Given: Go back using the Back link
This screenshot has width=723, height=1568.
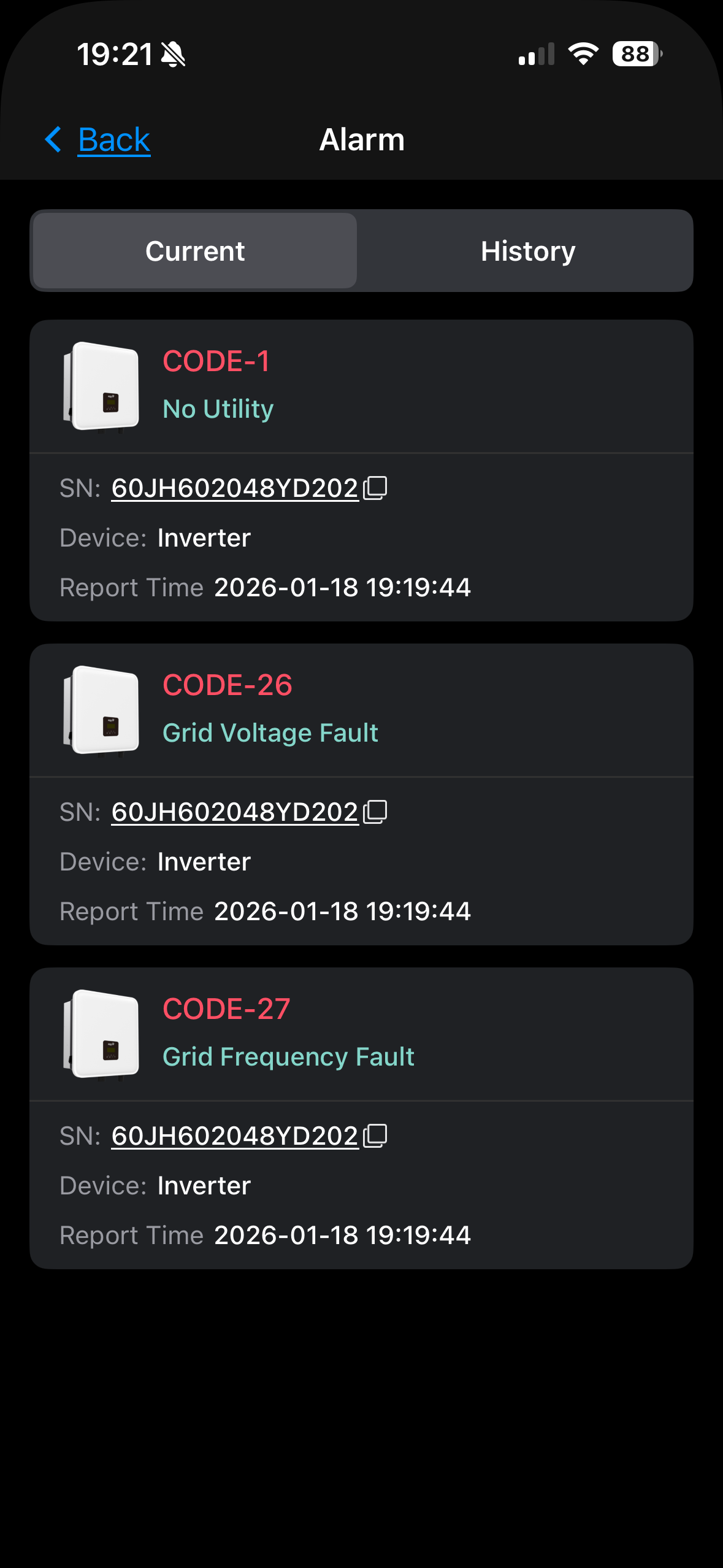Looking at the screenshot, I should pyautogui.click(x=113, y=140).
